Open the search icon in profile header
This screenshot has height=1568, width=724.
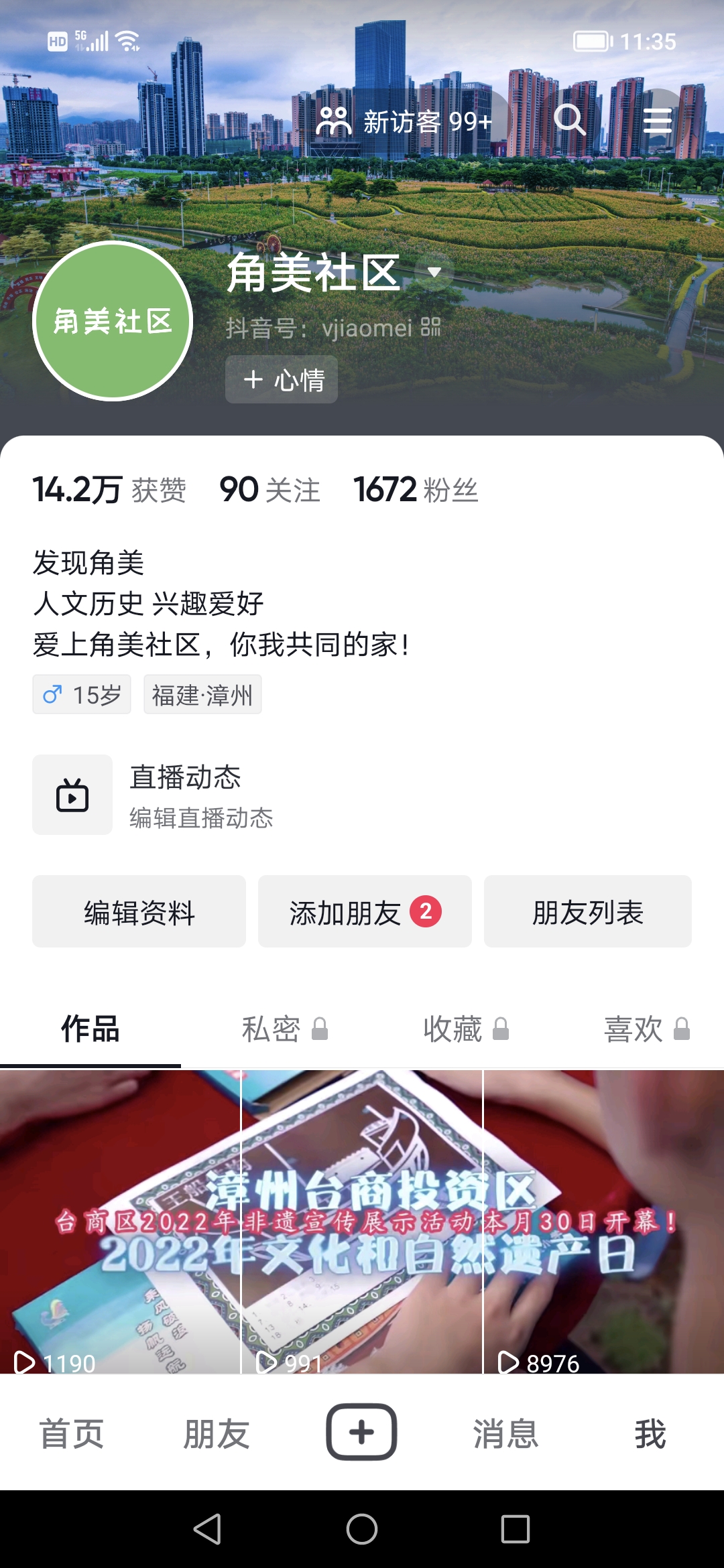pyautogui.click(x=570, y=121)
